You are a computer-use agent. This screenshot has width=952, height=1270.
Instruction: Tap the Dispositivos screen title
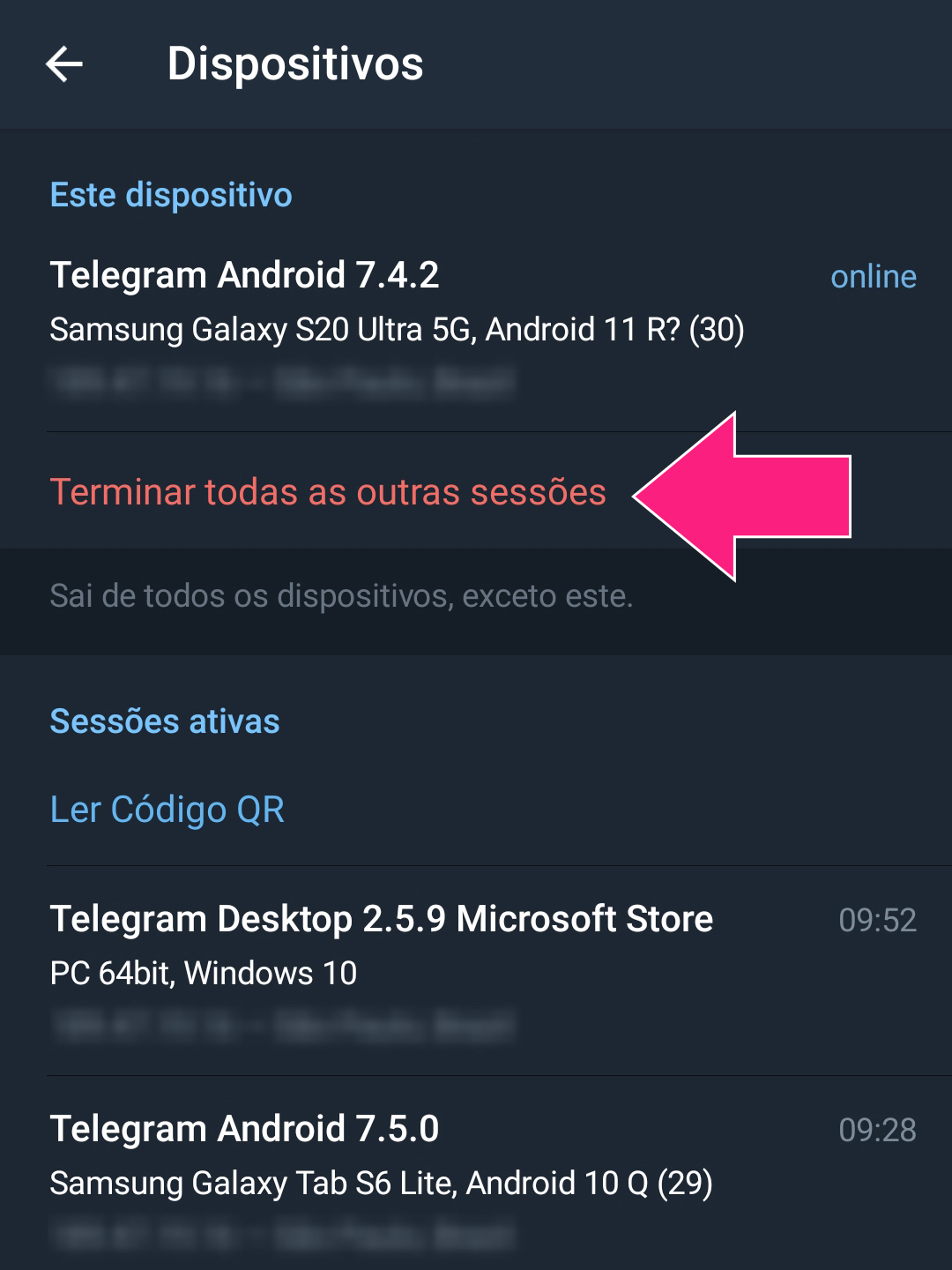pyautogui.click(x=296, y=63)
